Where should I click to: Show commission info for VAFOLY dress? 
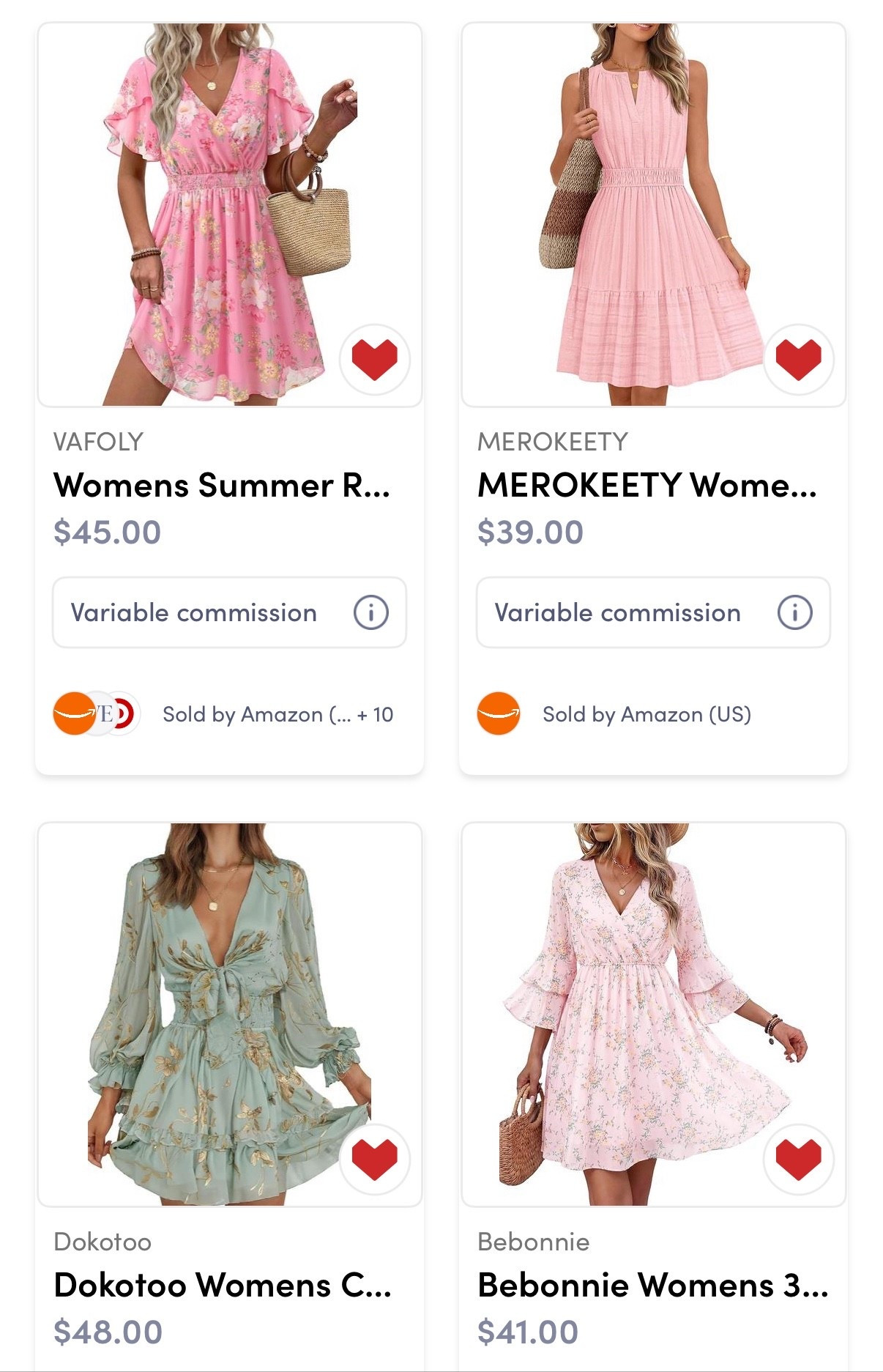pos(370,612)
